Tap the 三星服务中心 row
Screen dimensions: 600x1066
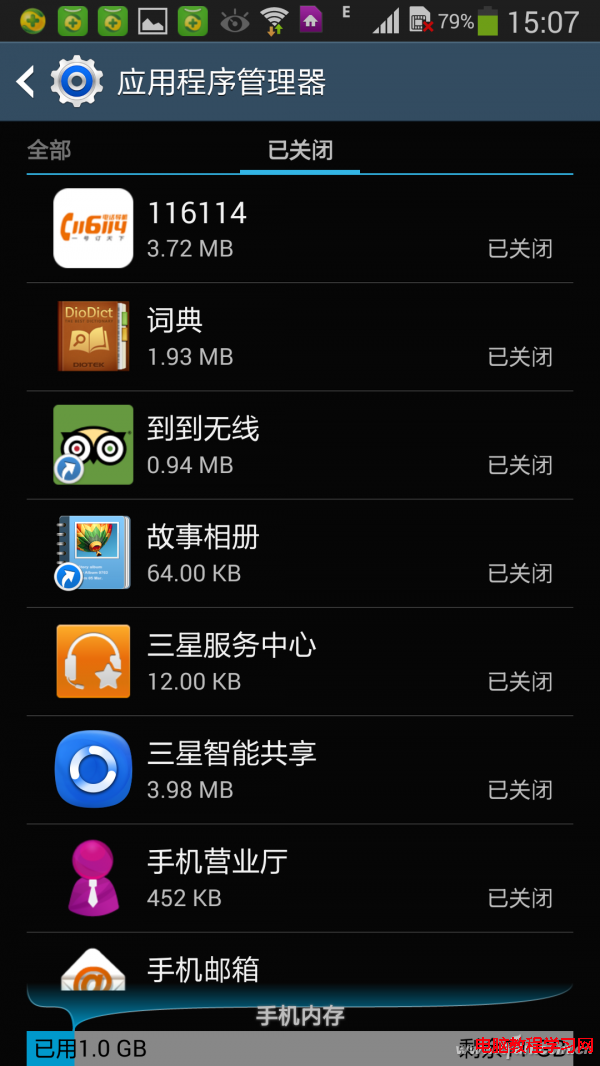point(300,661)
